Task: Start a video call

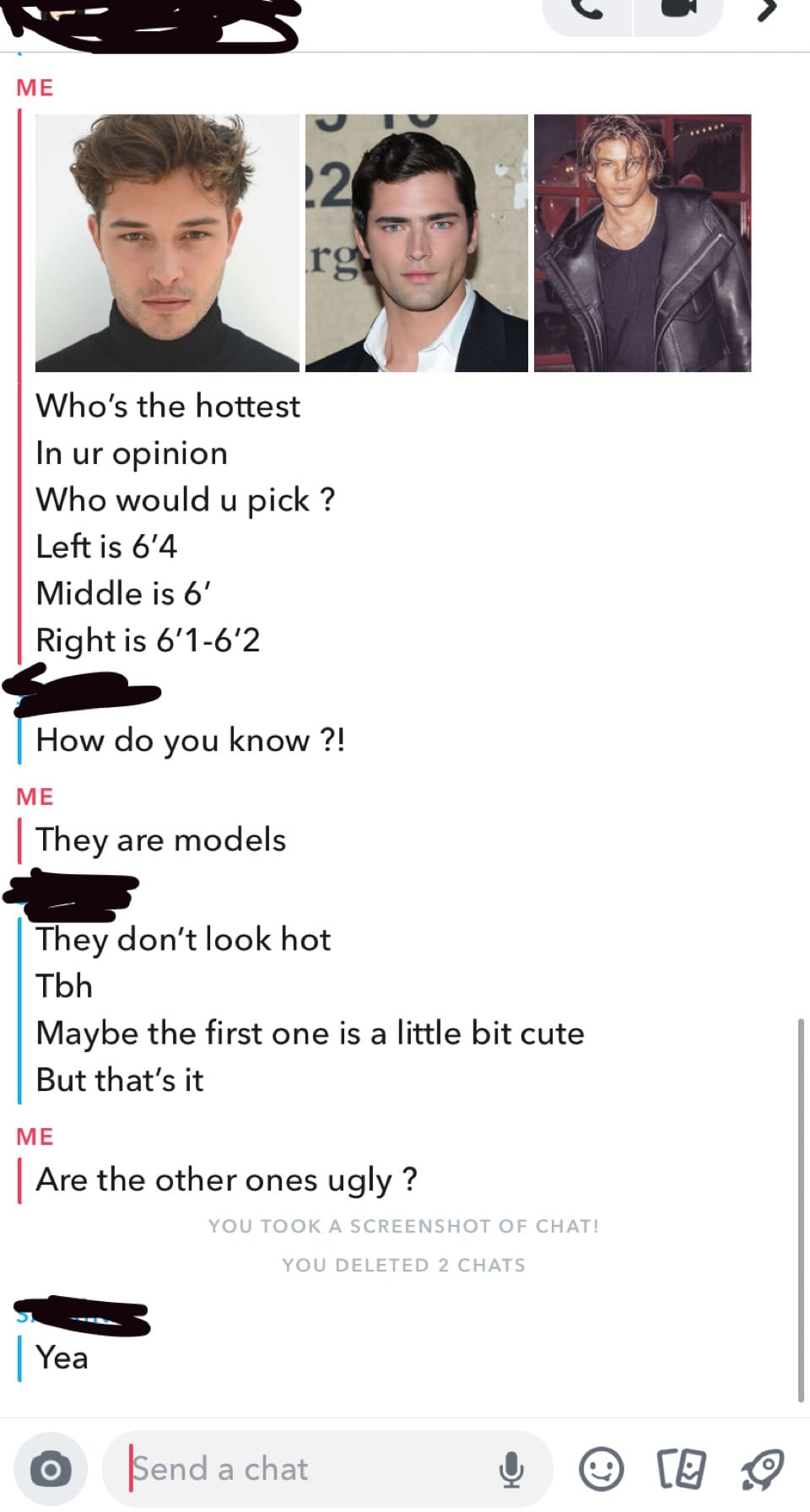Action: click(x=678, y=10)
